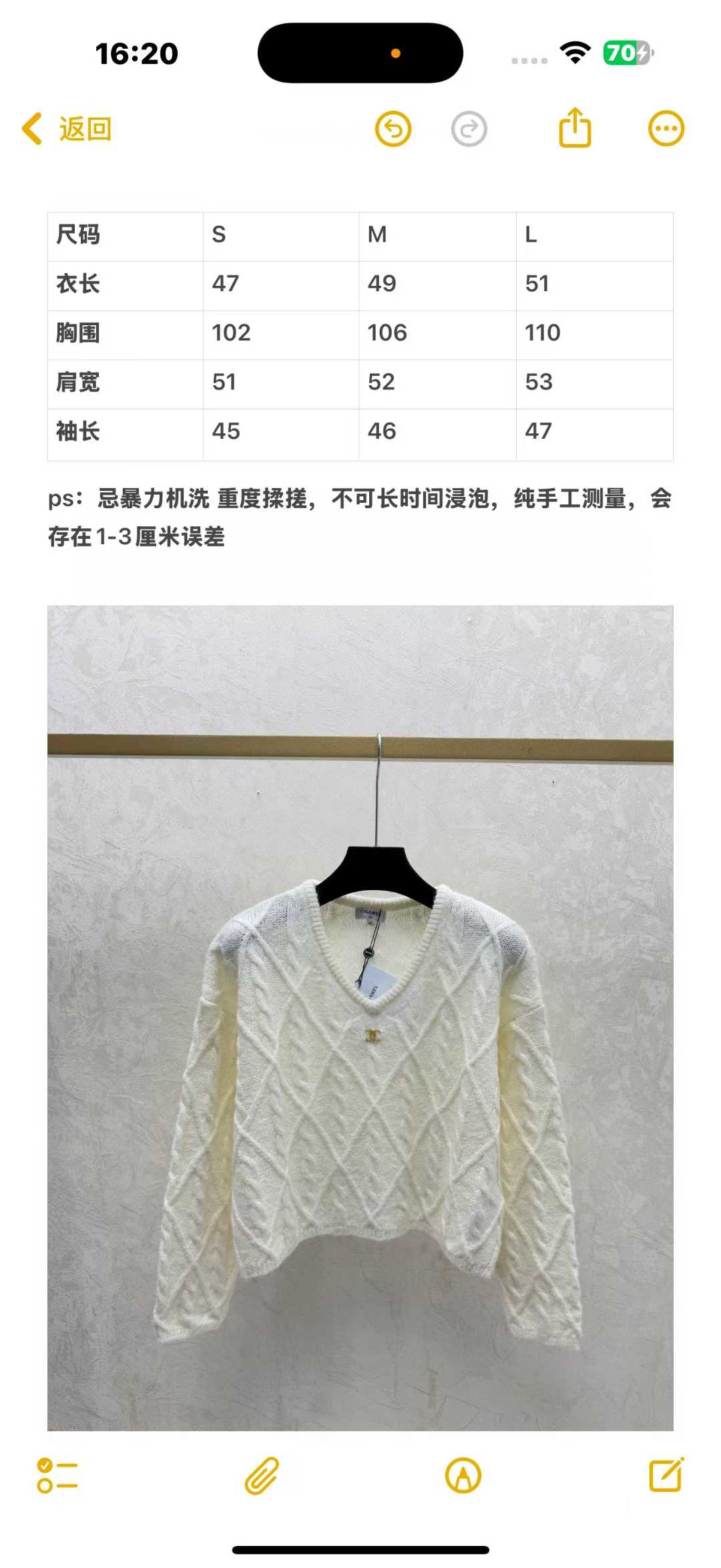Undo the last edit
The height and width of the screenshot is (1568, 721).
click(393, 129)
